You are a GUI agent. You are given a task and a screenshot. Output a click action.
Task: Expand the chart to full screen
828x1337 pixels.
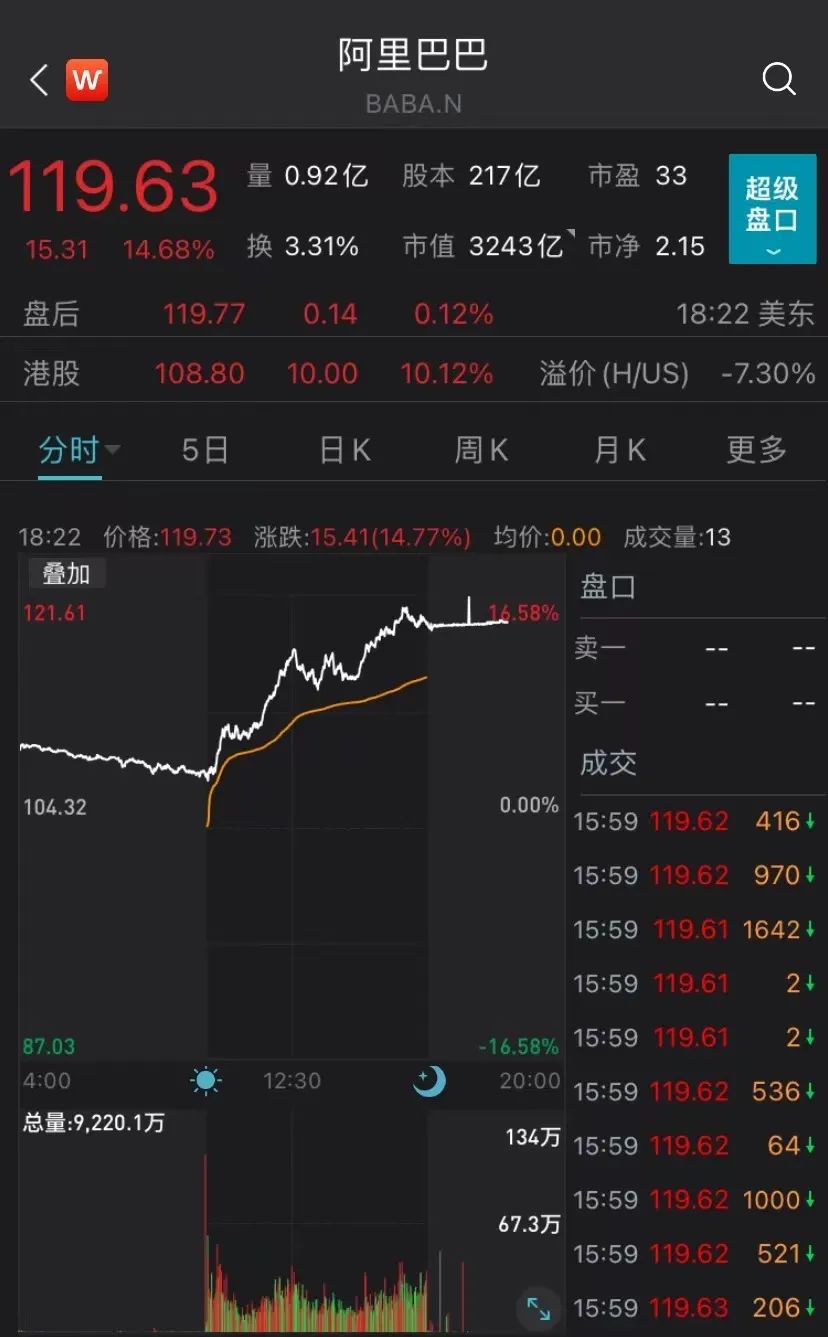tap(538, 1308)
